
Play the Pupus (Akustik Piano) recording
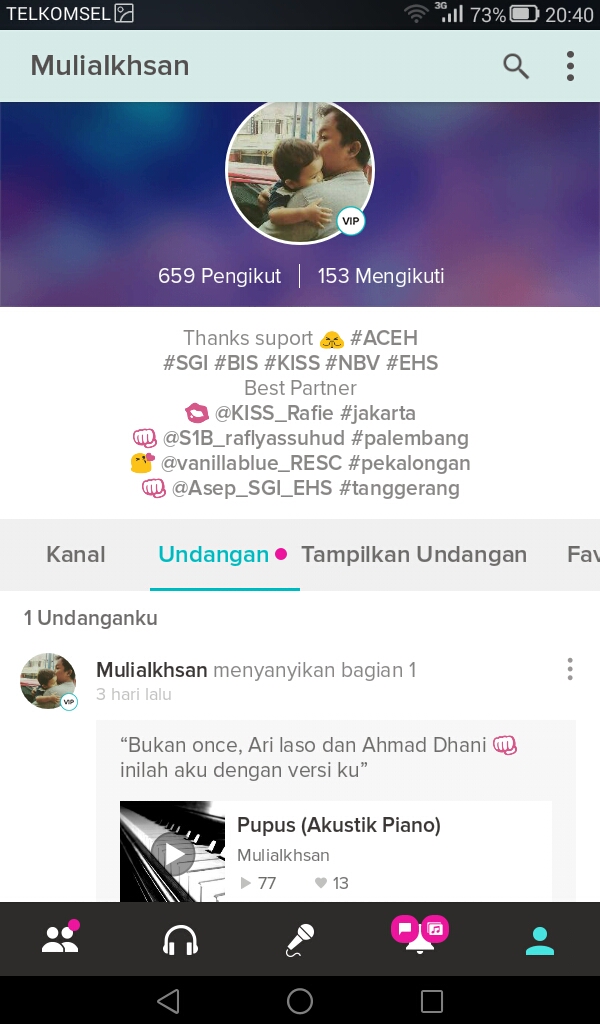point(173,853)
